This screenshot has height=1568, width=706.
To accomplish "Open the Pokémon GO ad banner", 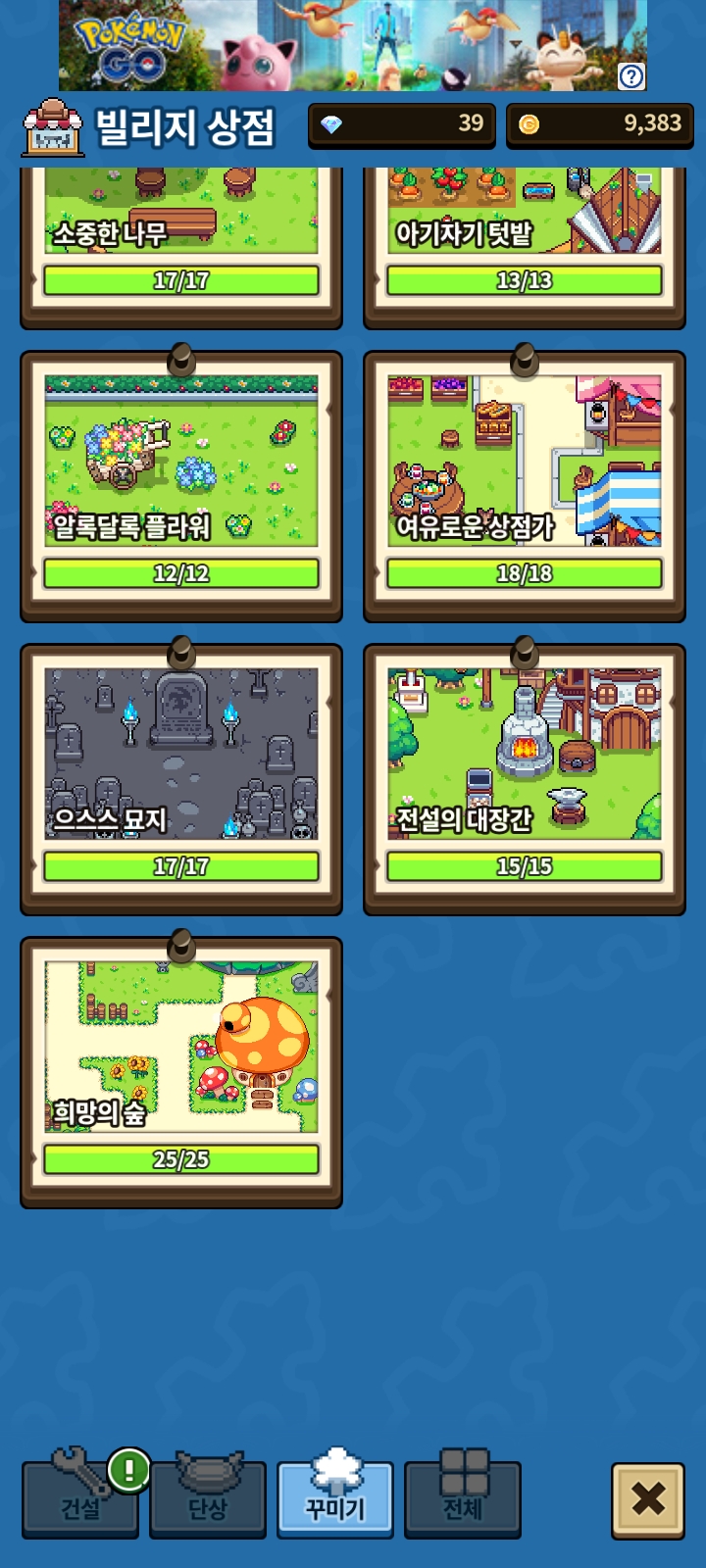I will click(333, 46).
